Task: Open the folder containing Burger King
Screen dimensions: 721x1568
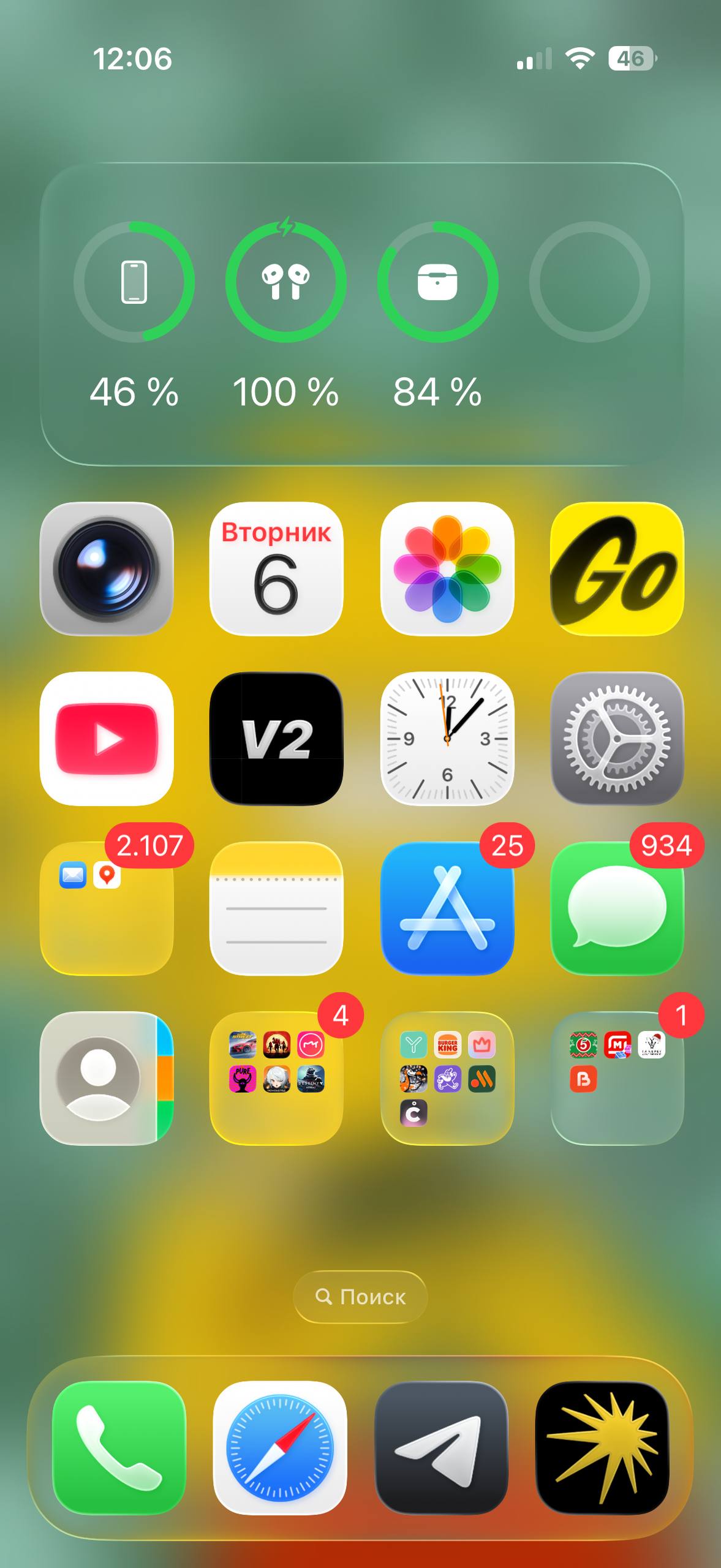Action: [x=447, y=1078]
